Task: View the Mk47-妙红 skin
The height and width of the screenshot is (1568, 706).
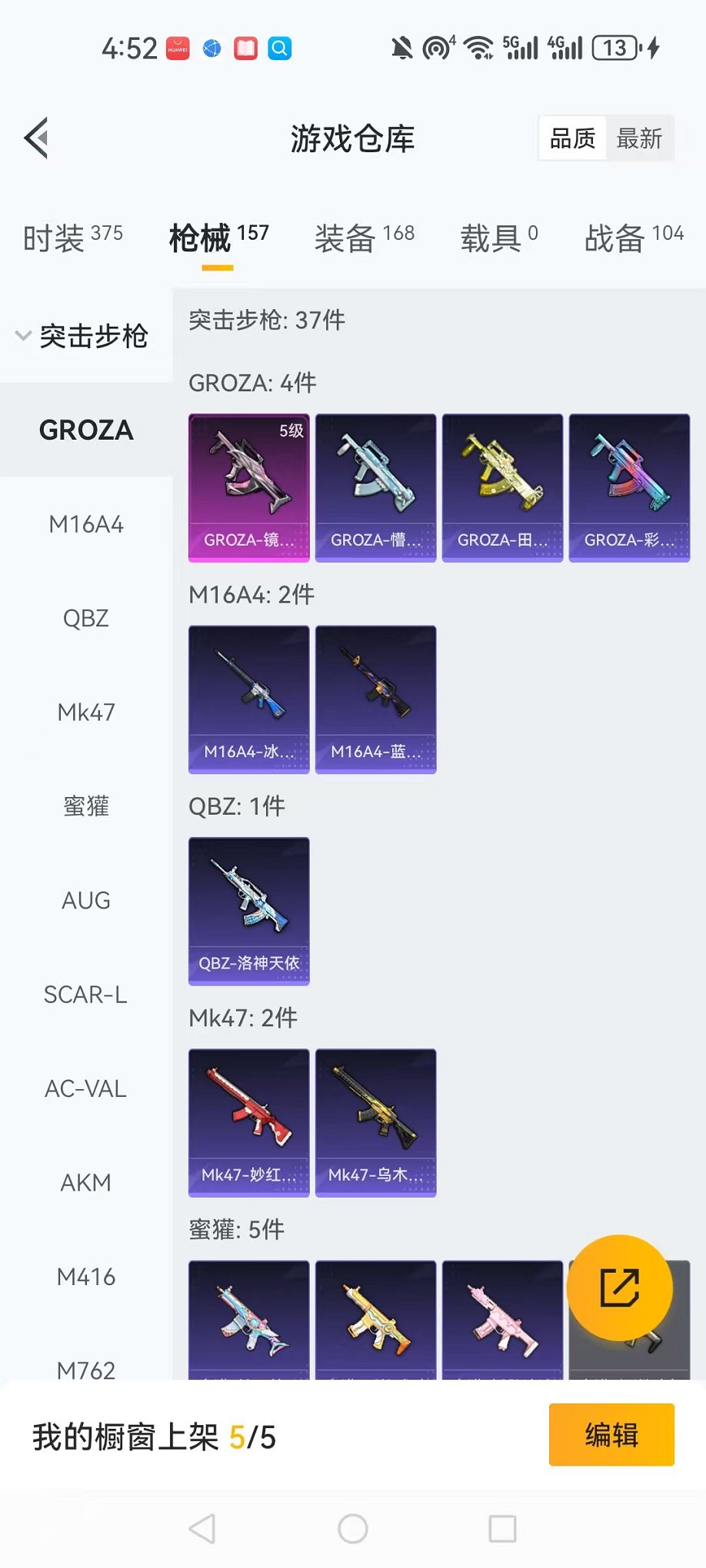Action: coord(248,1122)
